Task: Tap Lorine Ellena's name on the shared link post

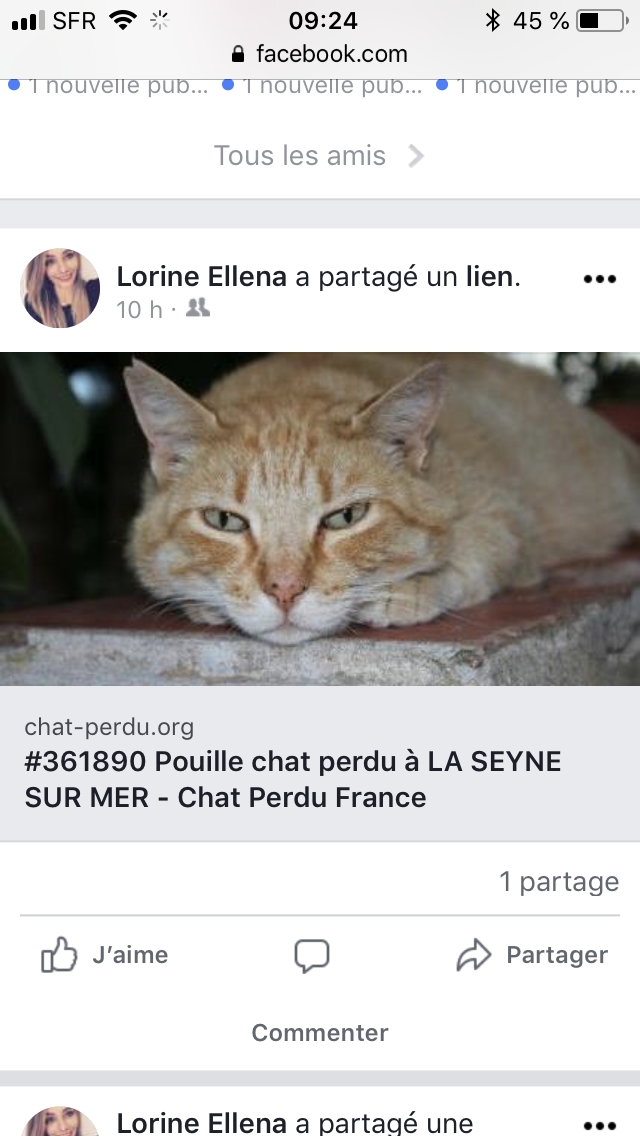Action: point(201,276)
